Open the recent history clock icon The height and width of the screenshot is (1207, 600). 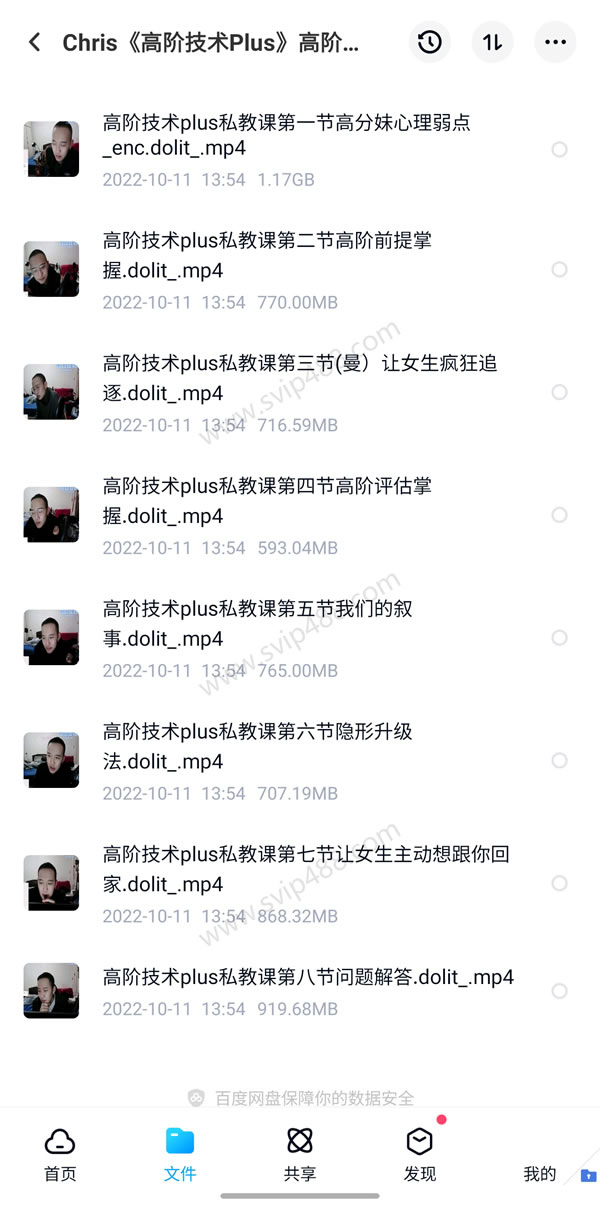[429, 43]
